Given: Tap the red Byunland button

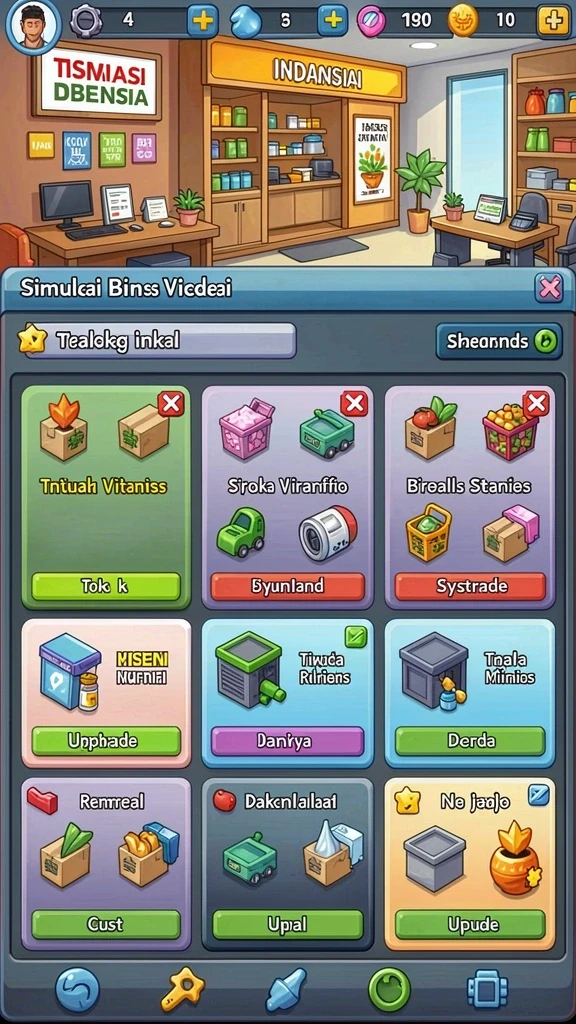Looking at the screenshot, I should [x=287, y=586].
